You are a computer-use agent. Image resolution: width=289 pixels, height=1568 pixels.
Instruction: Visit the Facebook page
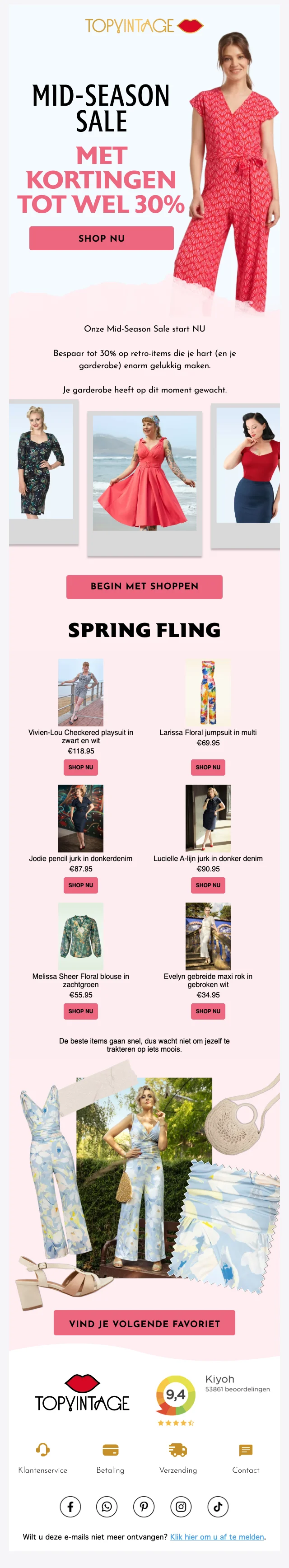click(x=70, y=1507)
